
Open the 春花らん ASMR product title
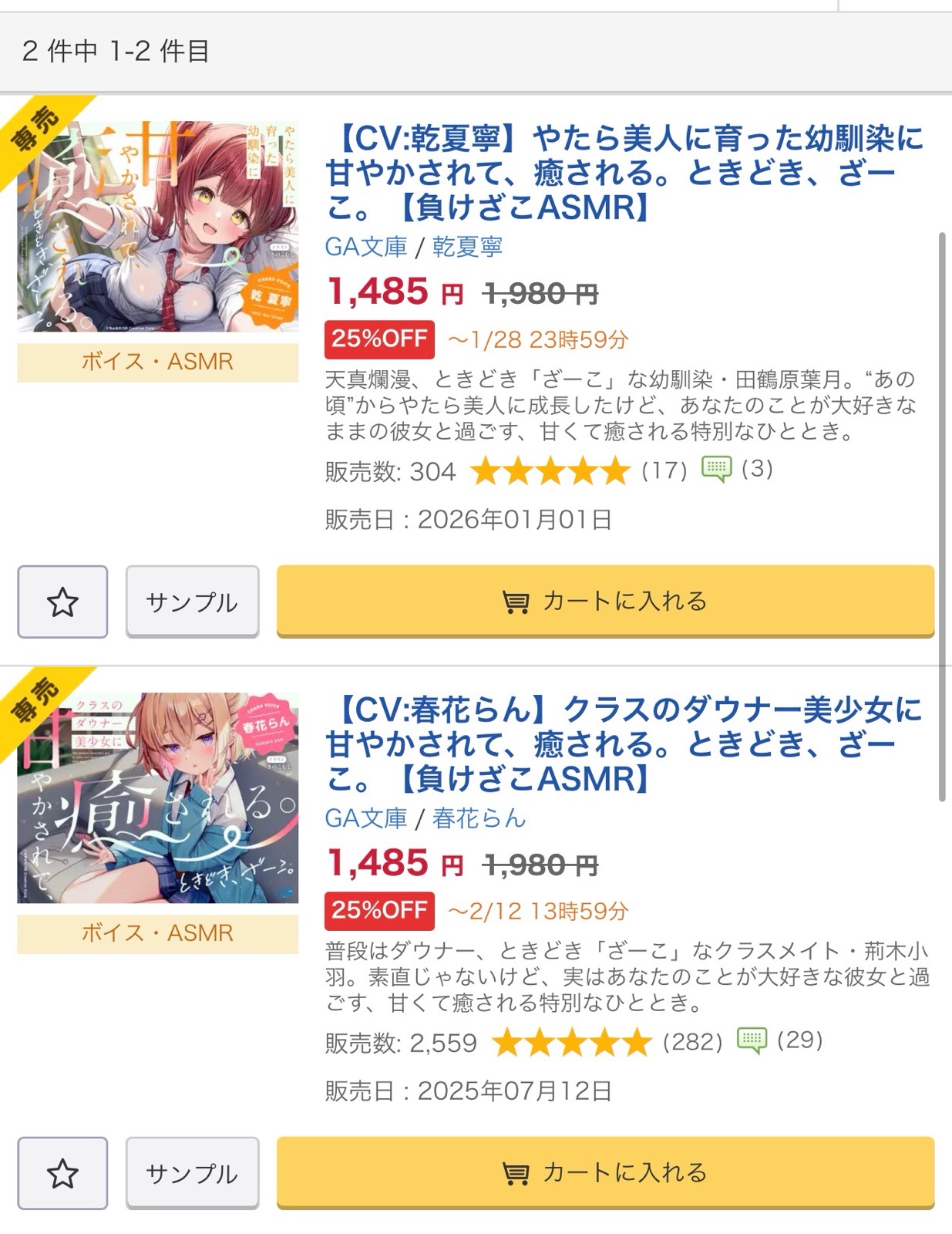tap(623, 744)
